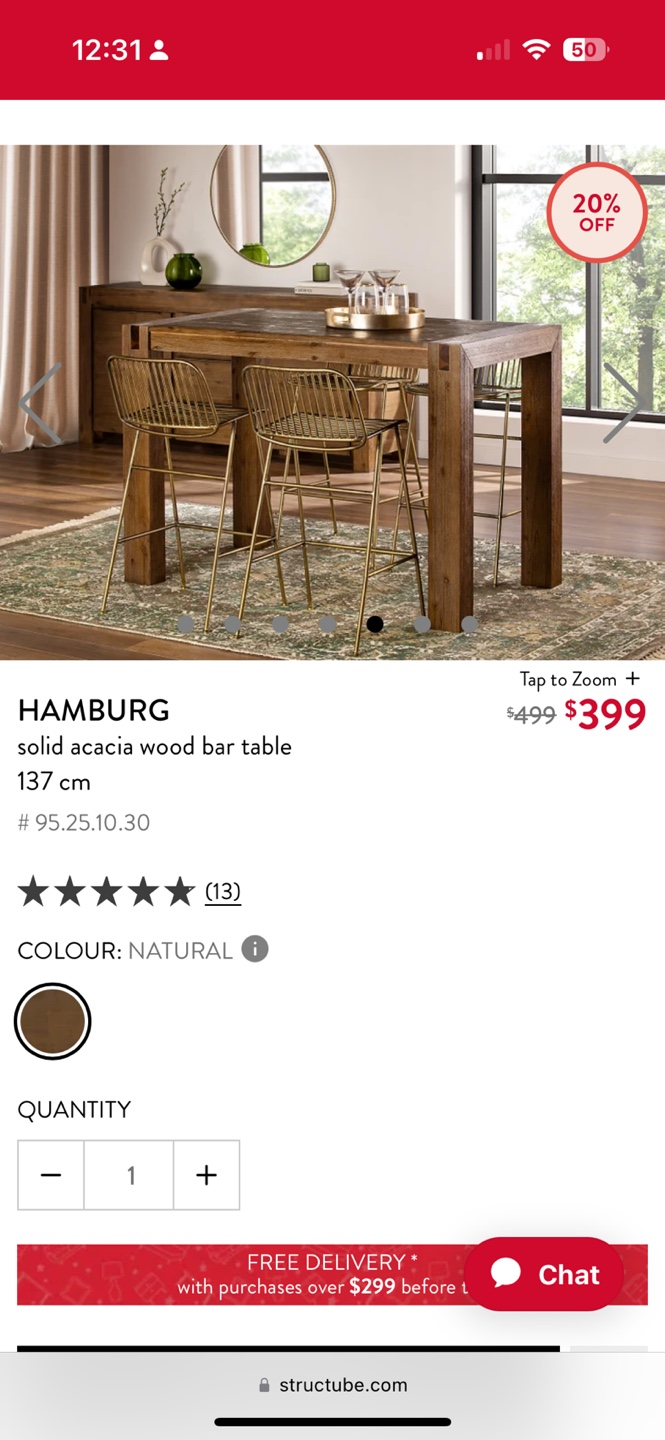Increase quantity with the plus button

(x=206, y=1175)
